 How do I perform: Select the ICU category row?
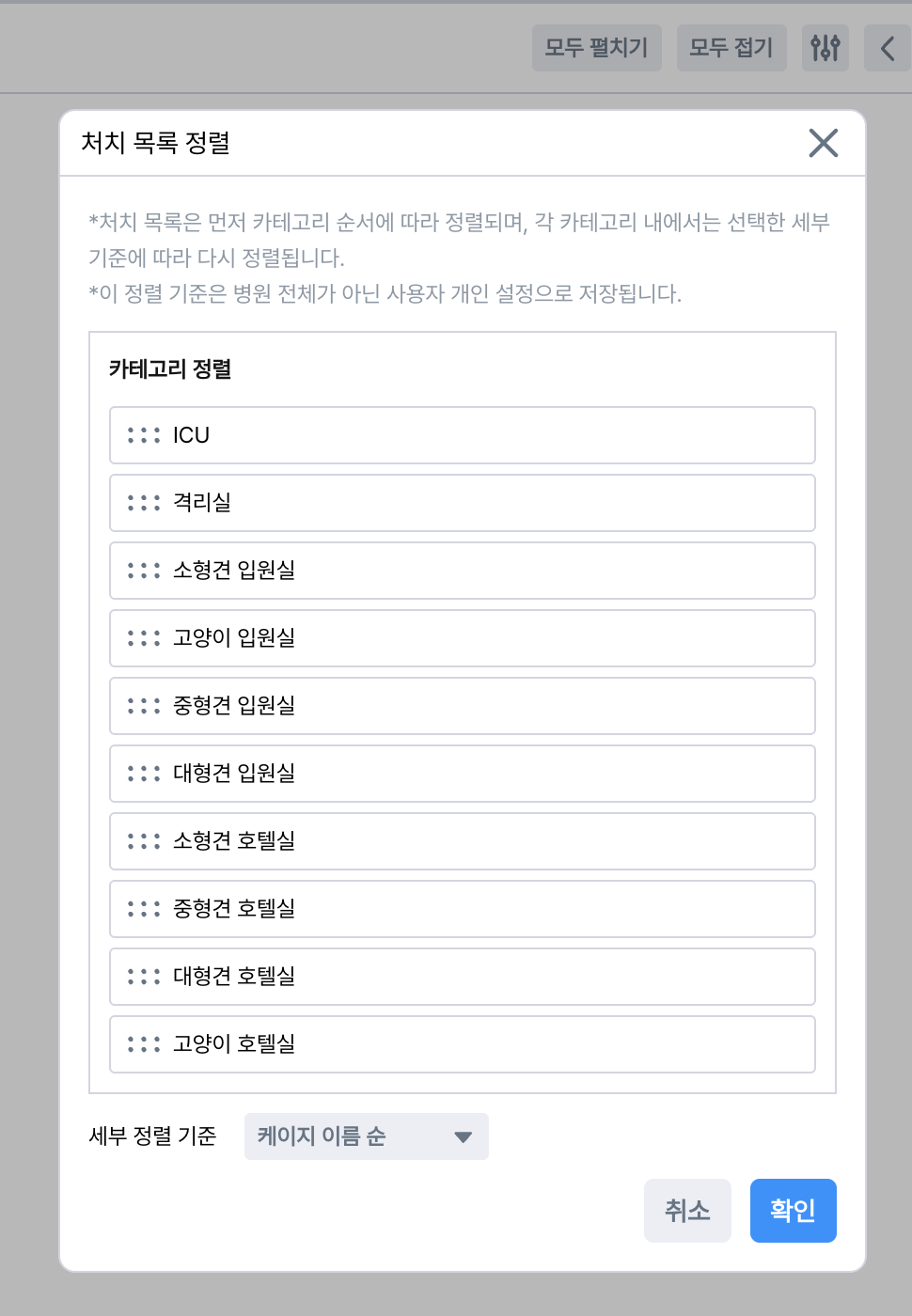[x=462, y=435]
